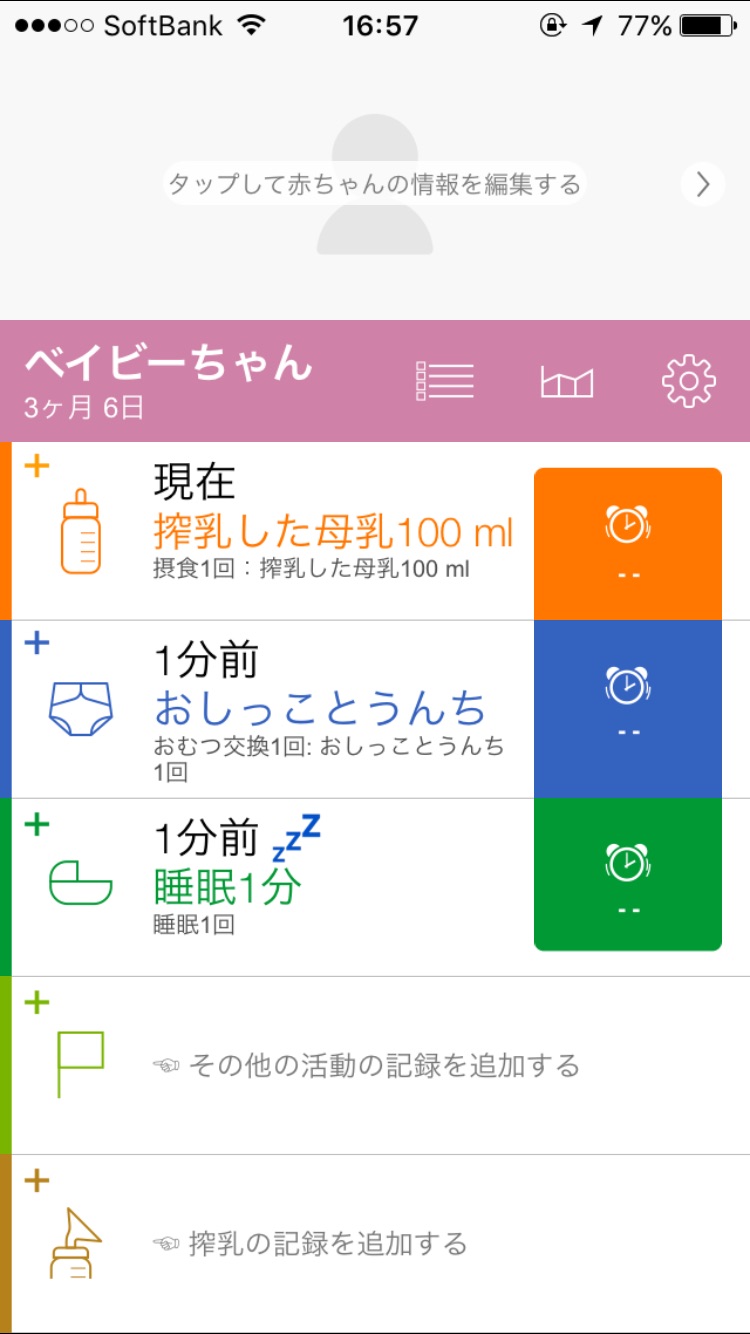Open the 搾乳した母乳100 ml feeding entry
Image resolution: width=750 pixels, height=1334 pixels.
tap(333, 533)
